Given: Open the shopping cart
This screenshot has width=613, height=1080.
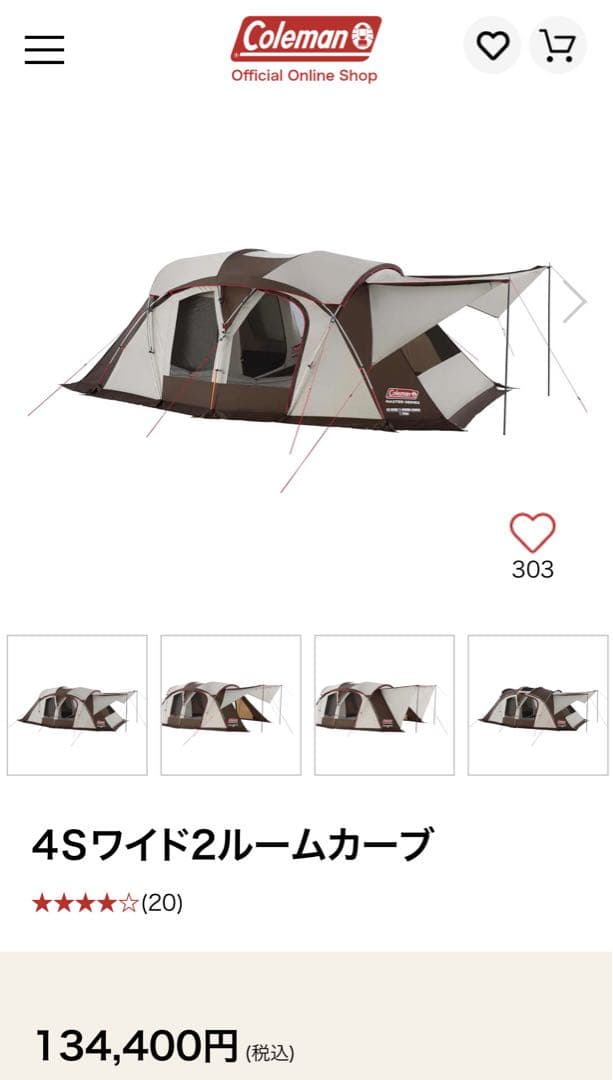Looking at the screenshot, I should click(x=557, y=45).
